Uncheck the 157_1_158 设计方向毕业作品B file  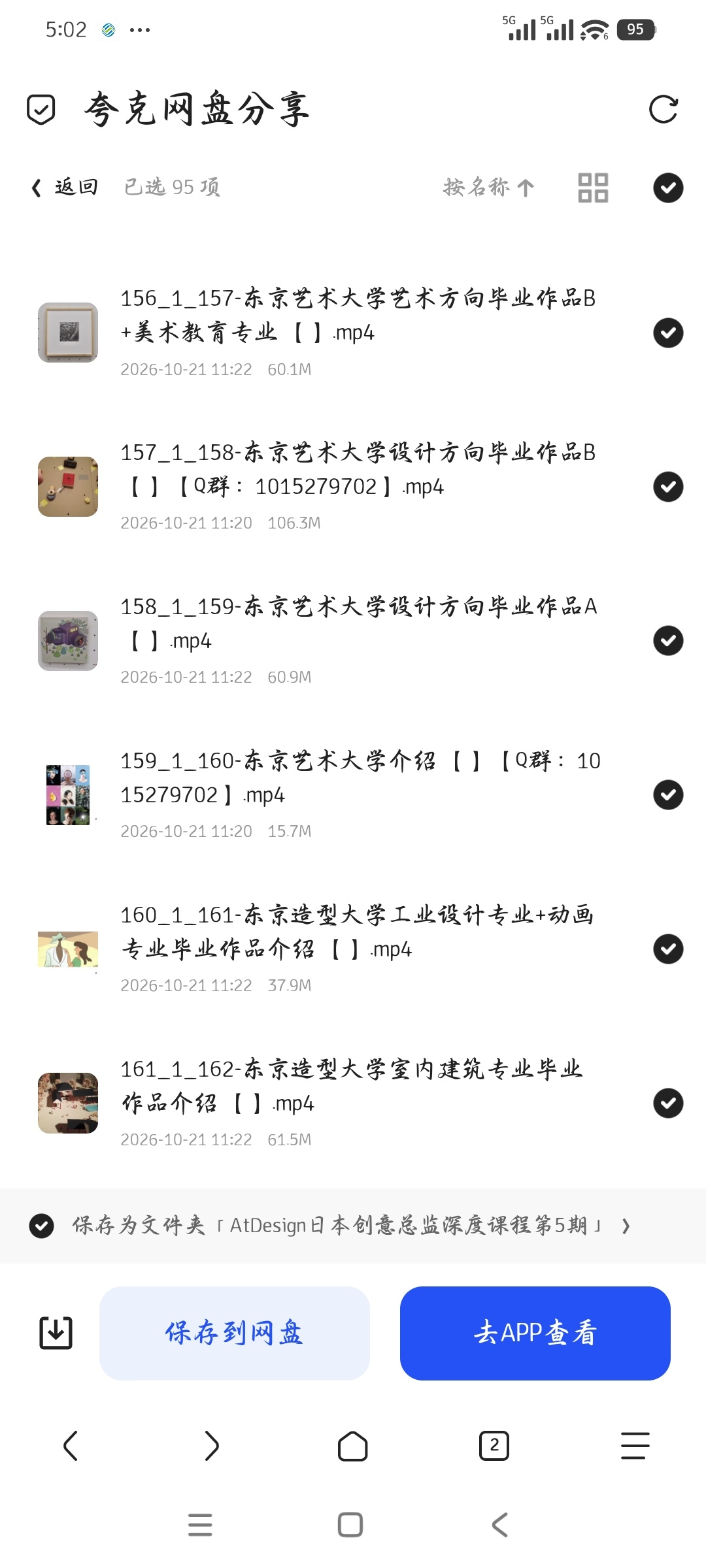click(668, 487)
